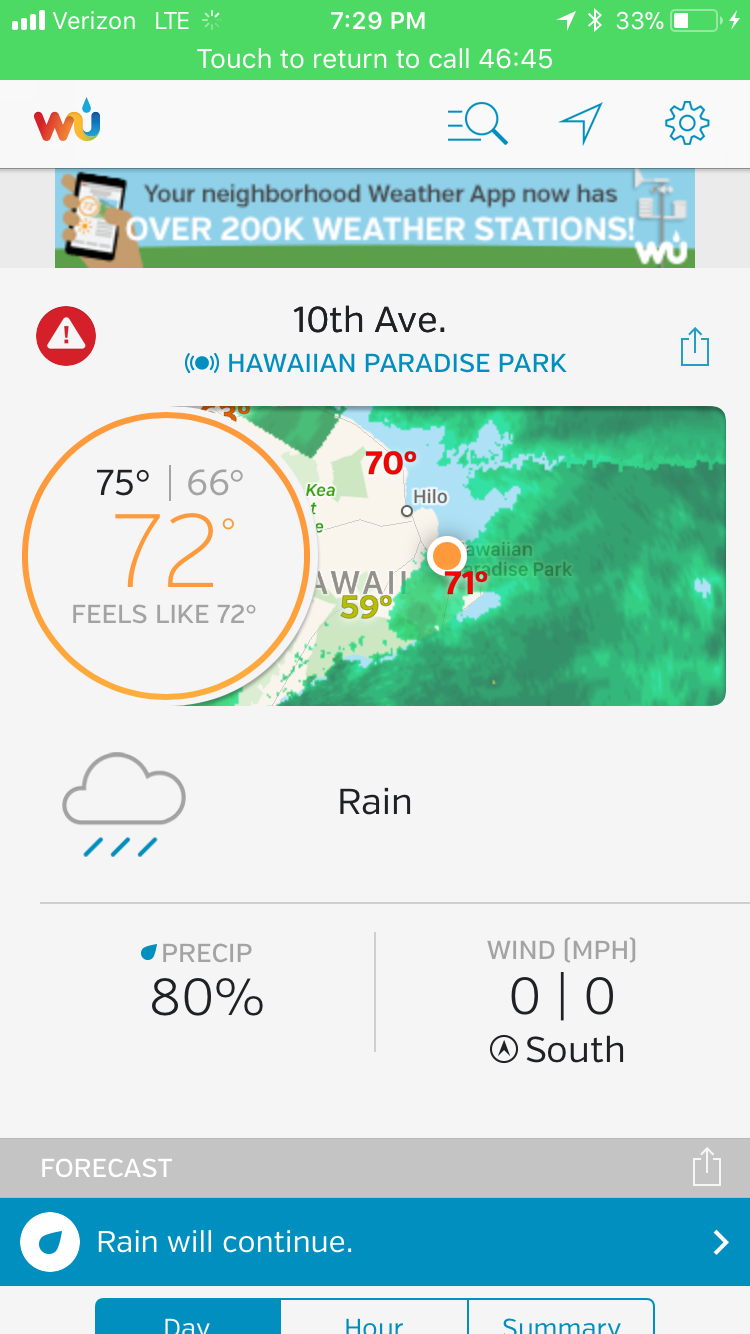Switch to the Summary forecast tab
Image resolution: width=750 pixels, height=1334 pixels.
click(x=561, y=1318)
